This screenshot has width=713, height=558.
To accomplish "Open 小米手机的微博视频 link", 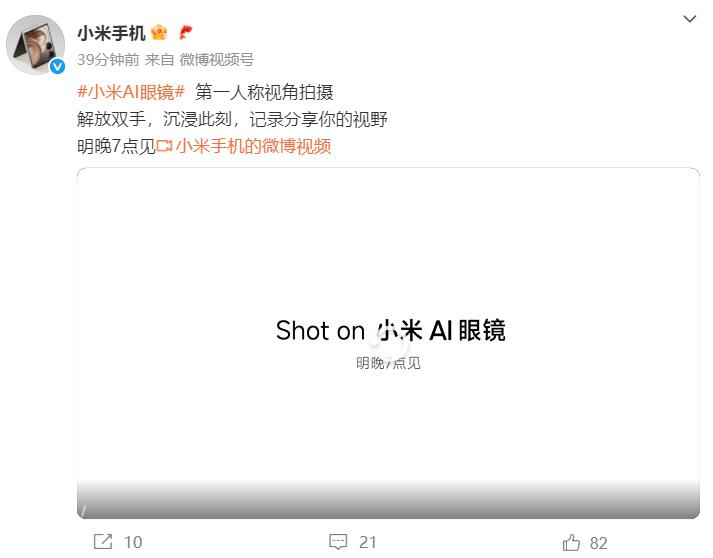I will (x=253, y=146).
